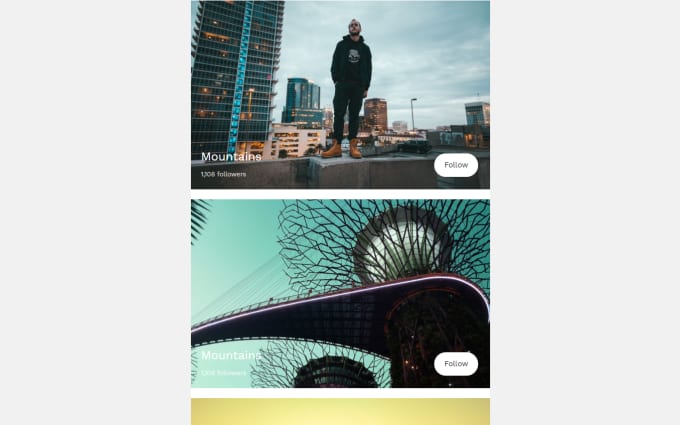Follow the Mountains card with rooftop man photo
Image resolution: width=680 pixels, height=425 pixels.
pos(456,165)
